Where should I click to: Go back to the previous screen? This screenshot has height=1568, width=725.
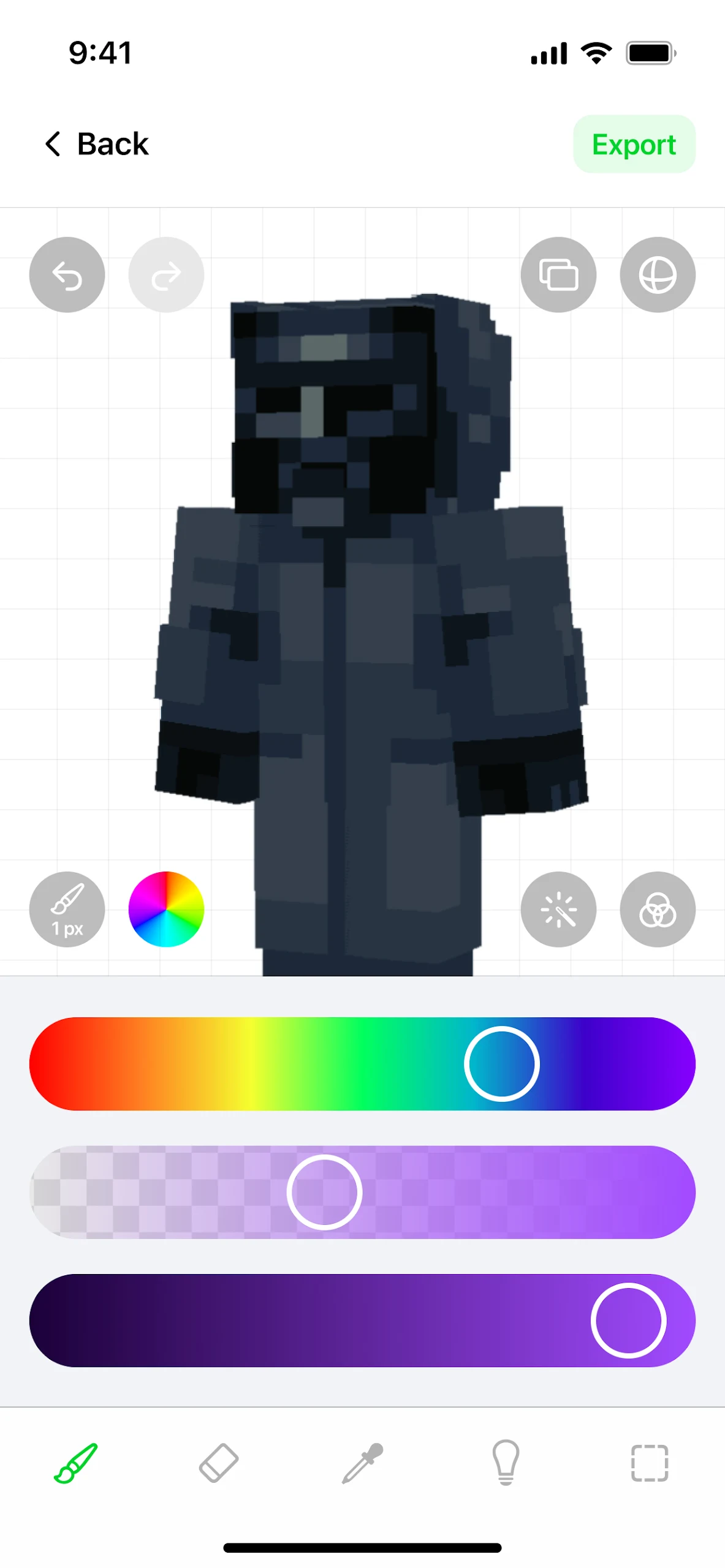(x=97, y=144)
